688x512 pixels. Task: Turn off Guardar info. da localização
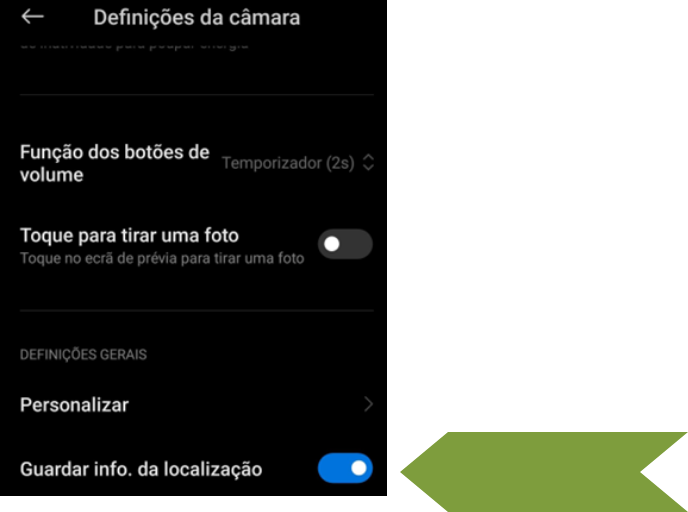(x=345, y=468)
